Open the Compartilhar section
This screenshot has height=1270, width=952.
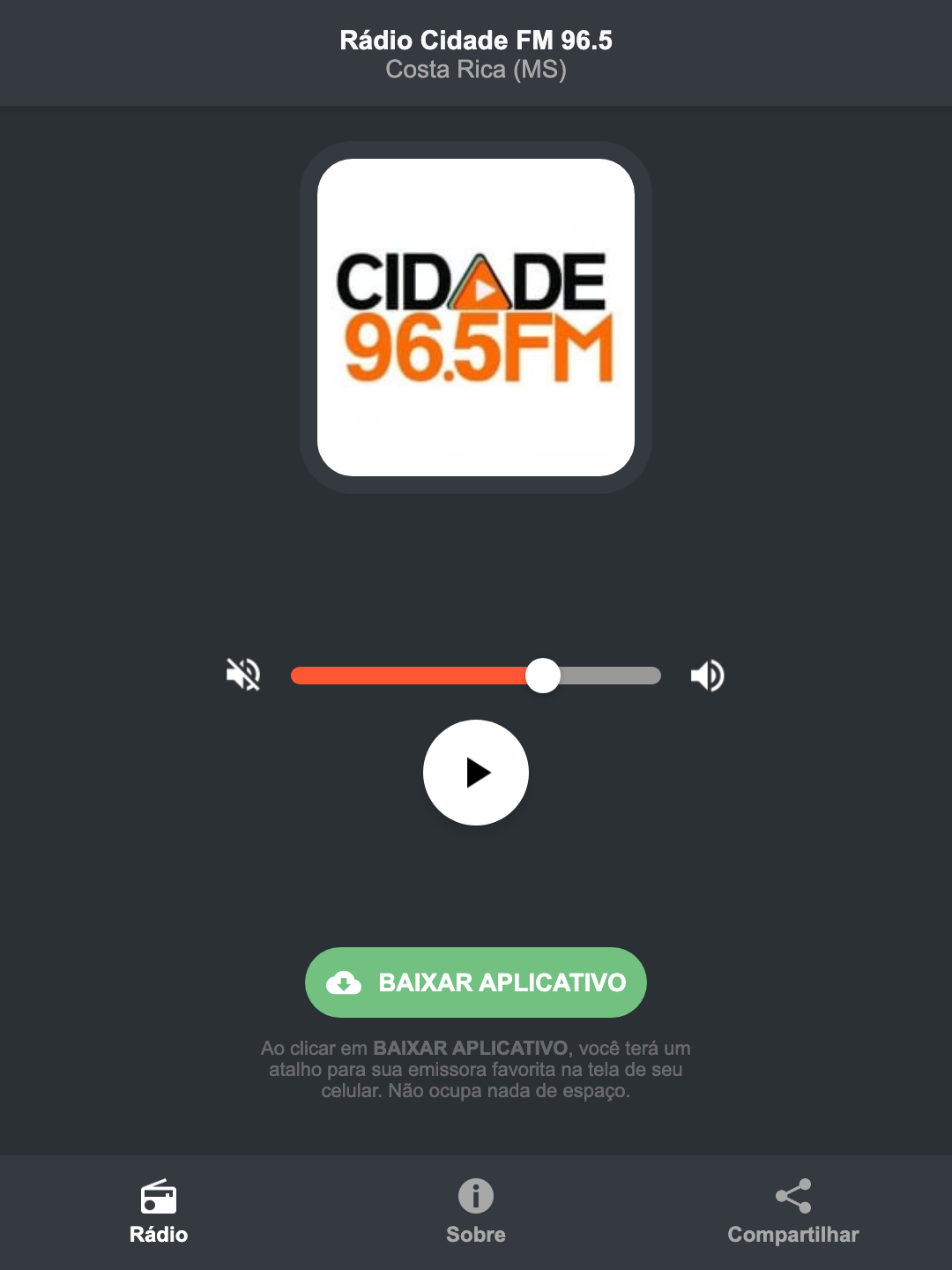point(792,1213)
